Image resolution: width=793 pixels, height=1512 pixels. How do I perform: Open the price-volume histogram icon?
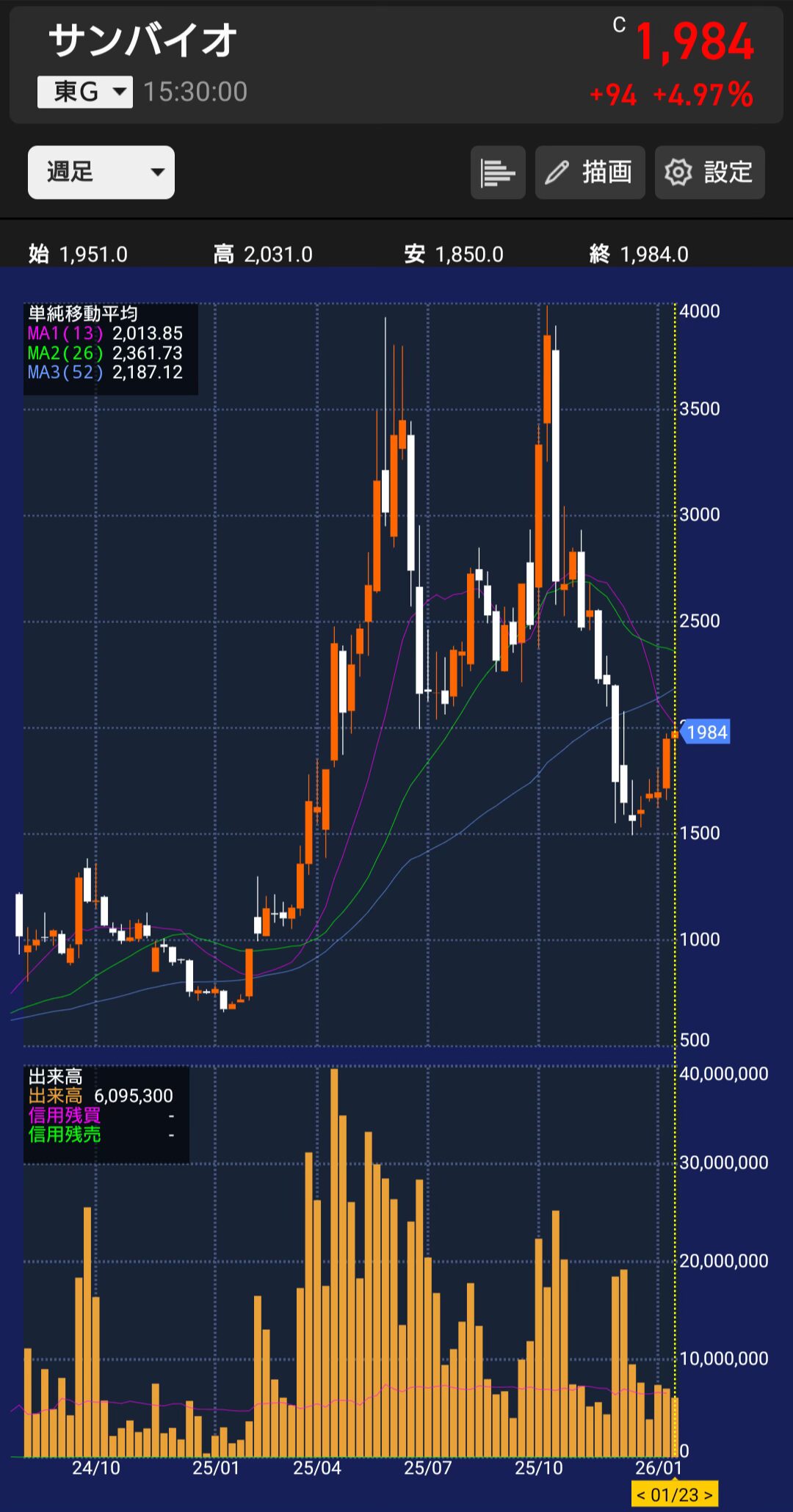point(498,172)
